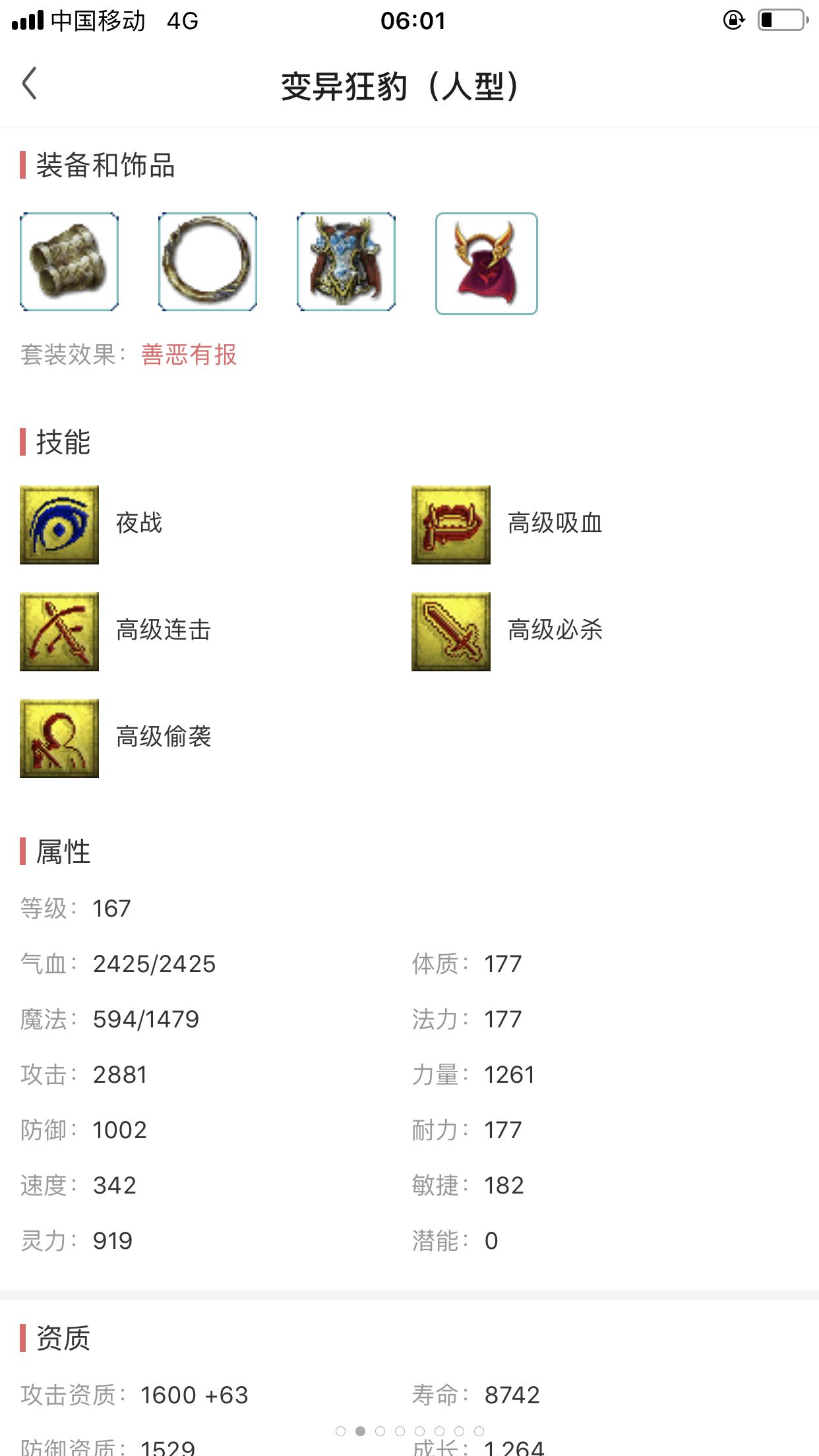Open the 高级吸血 skill
This screenshot has height=1456, width=819.
point(451,525)
